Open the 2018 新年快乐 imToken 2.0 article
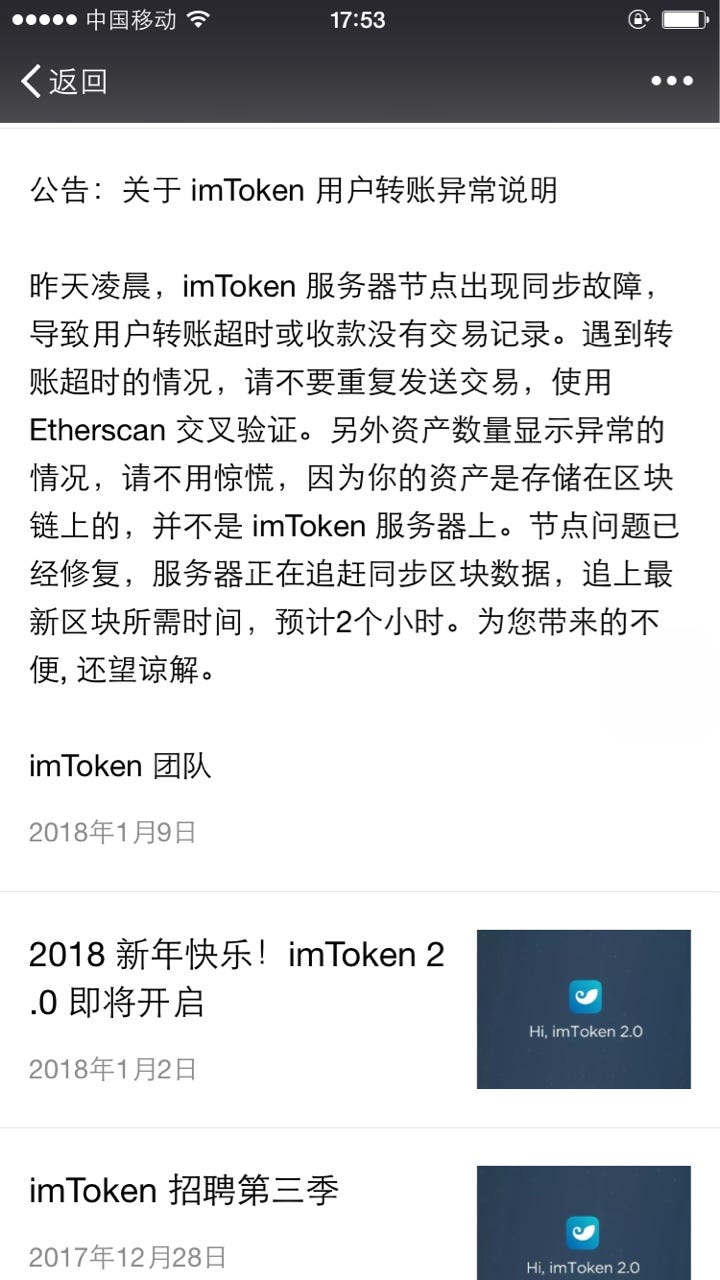The image size is (720, 1280). pyautogui.click(x=360, y=1010)
